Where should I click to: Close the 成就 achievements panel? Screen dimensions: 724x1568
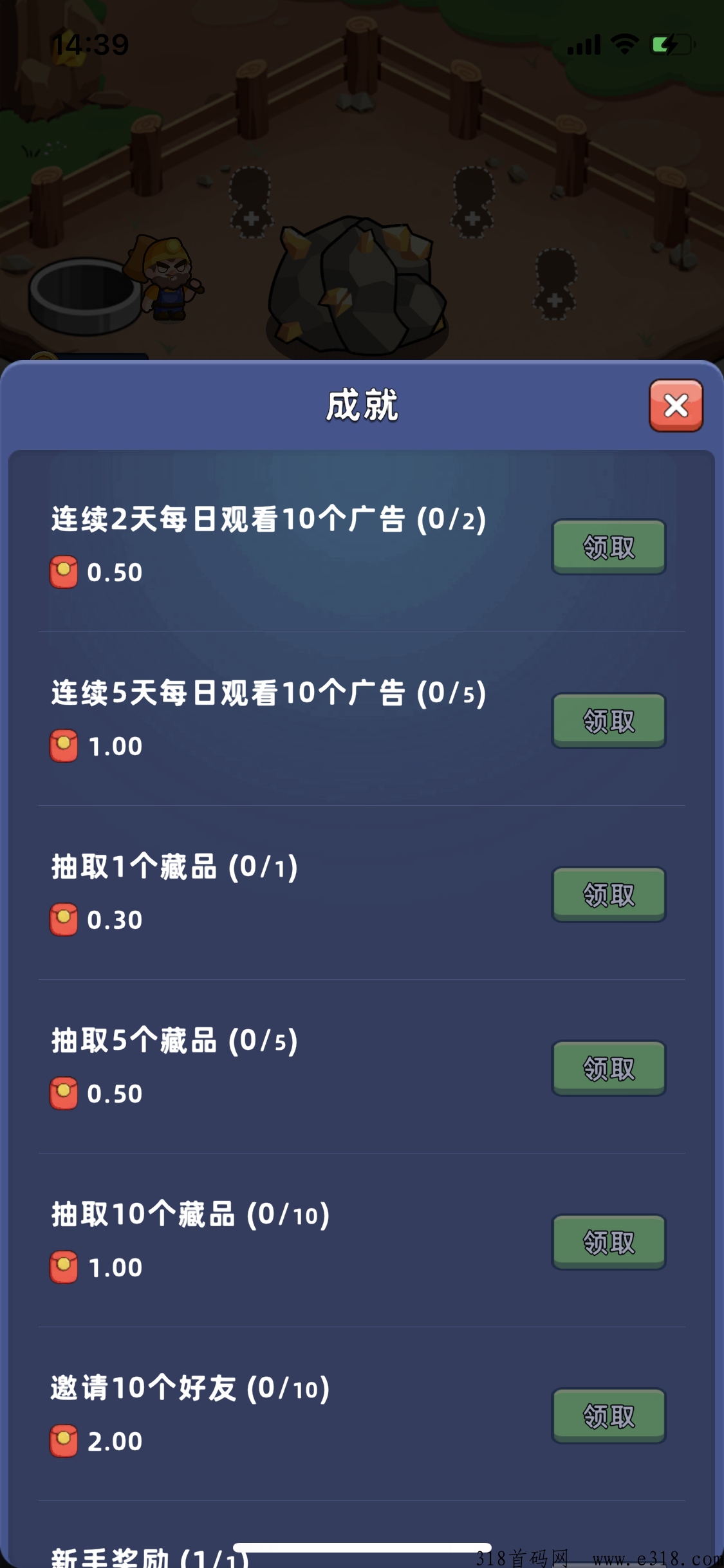point(676,405)
